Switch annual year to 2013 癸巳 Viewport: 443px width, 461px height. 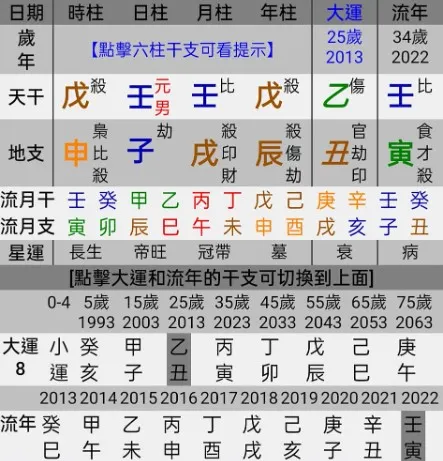click(x=51, y=437)
